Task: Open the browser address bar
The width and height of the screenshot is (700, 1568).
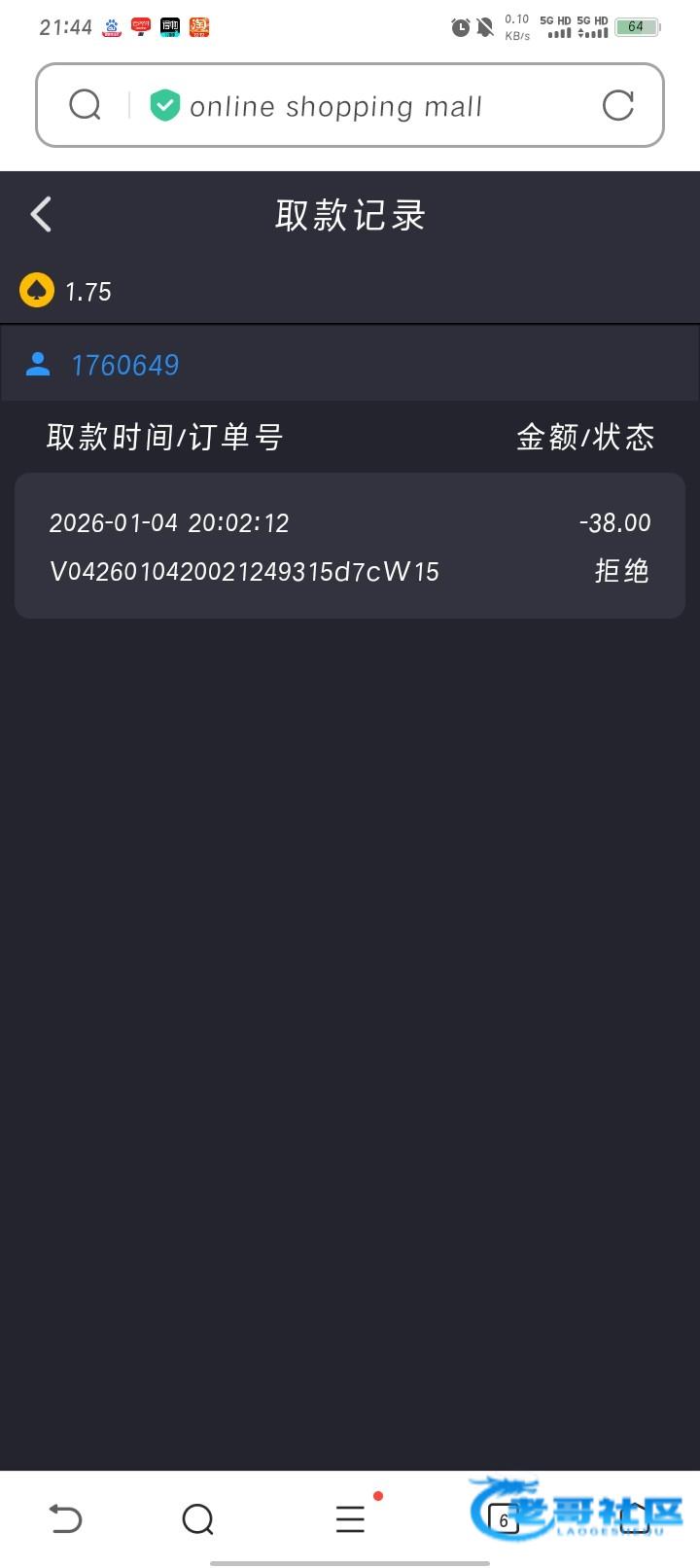Action: tap(335, 106)
